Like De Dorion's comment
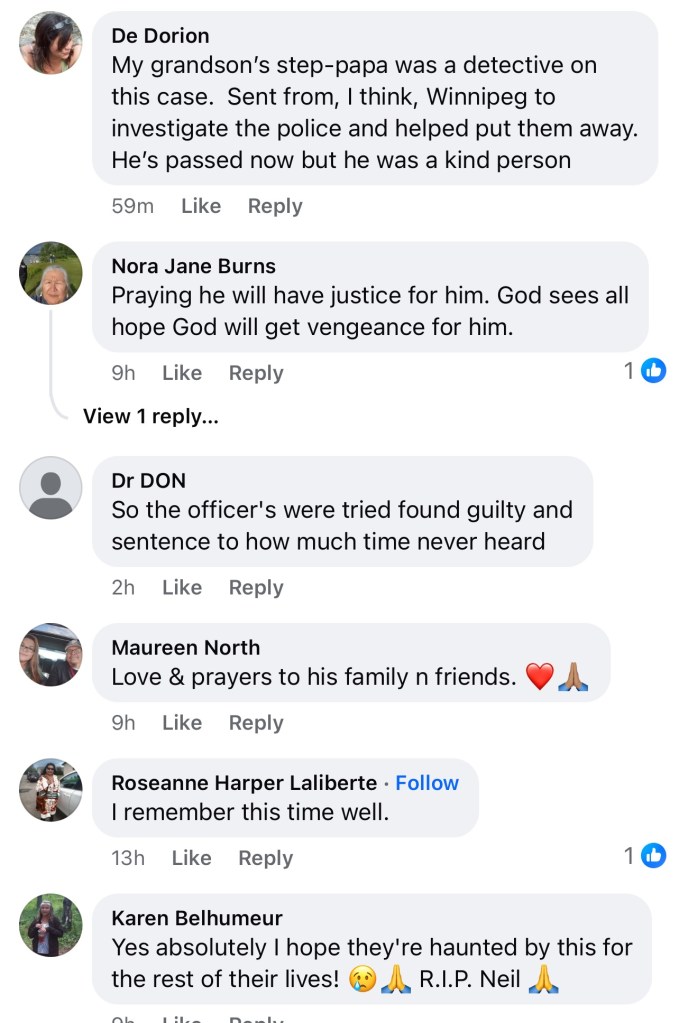679x1023 pixels. (x=200, y=206)
